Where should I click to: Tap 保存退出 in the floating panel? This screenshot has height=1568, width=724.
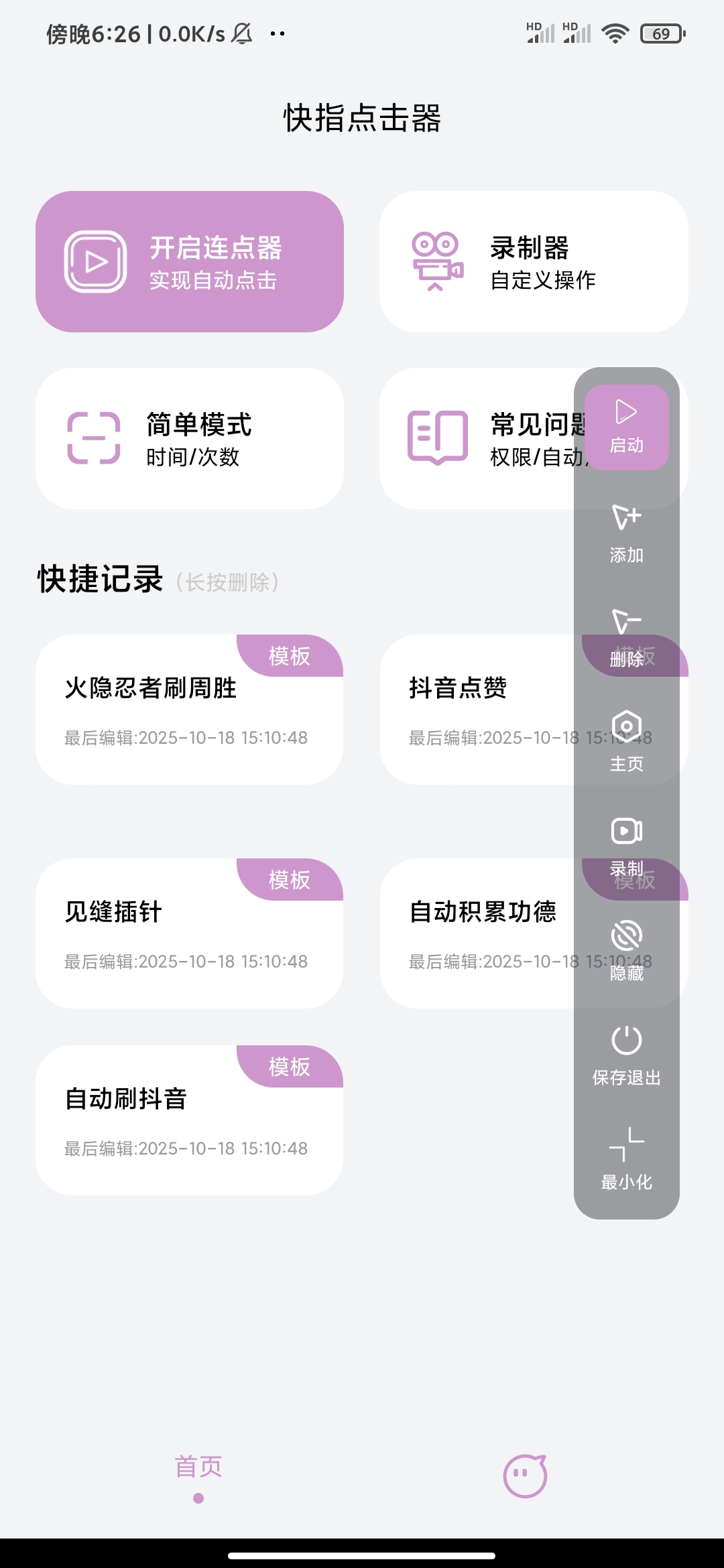tap(626, 1055)
